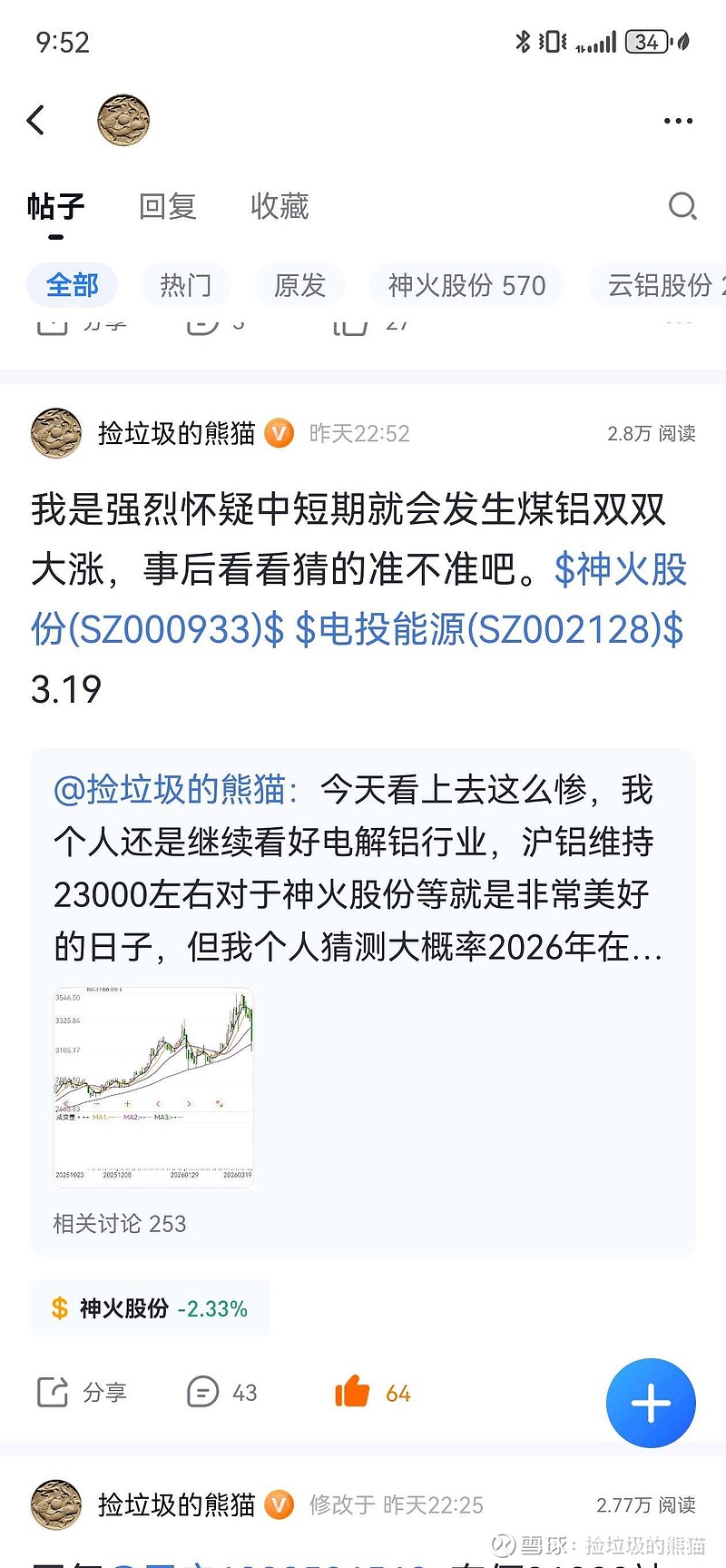Tap the dollar icon next to 神火股份 -2.33%
Viewport: 726px width, 1568px height.
(61, 1308)
